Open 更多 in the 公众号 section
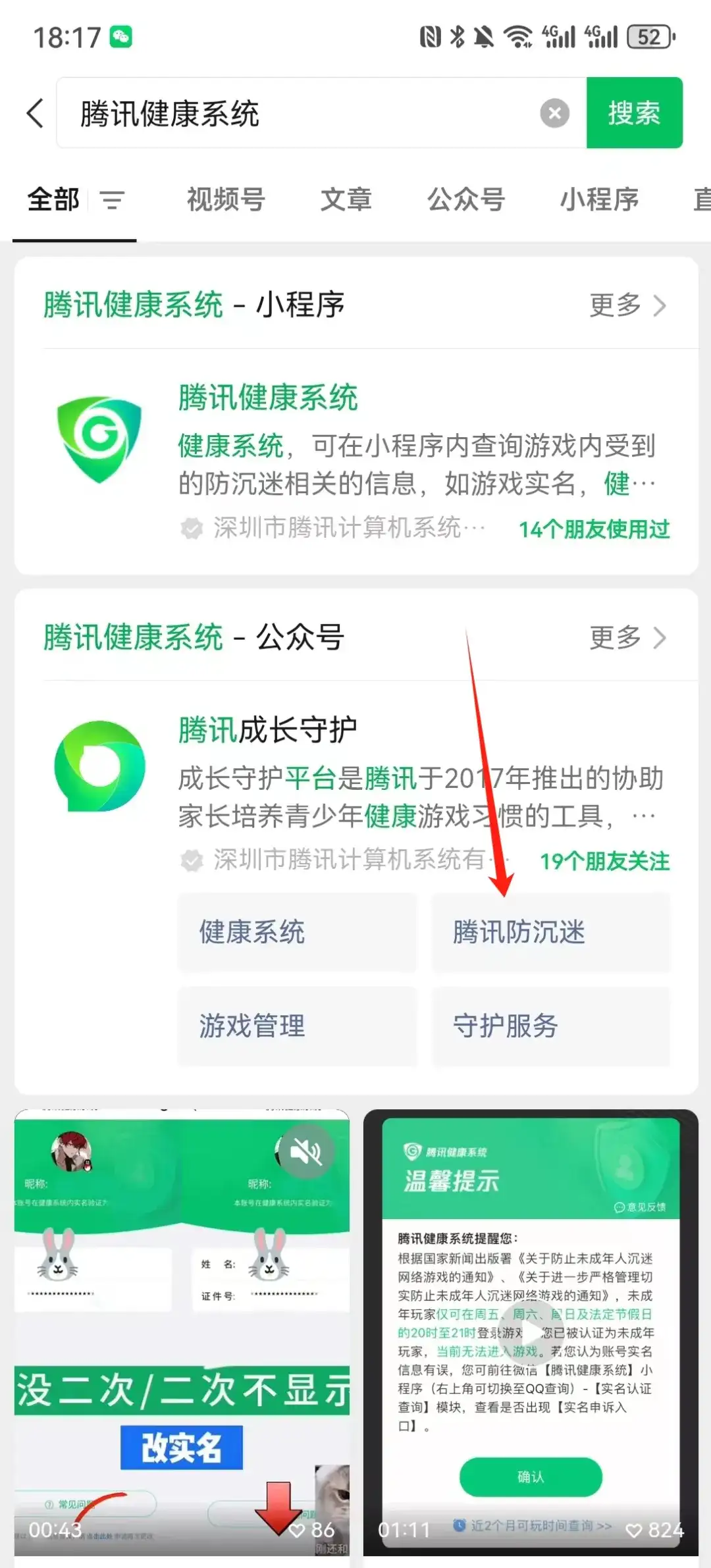This screenshot has height=1568, width=711. [627, 637]
